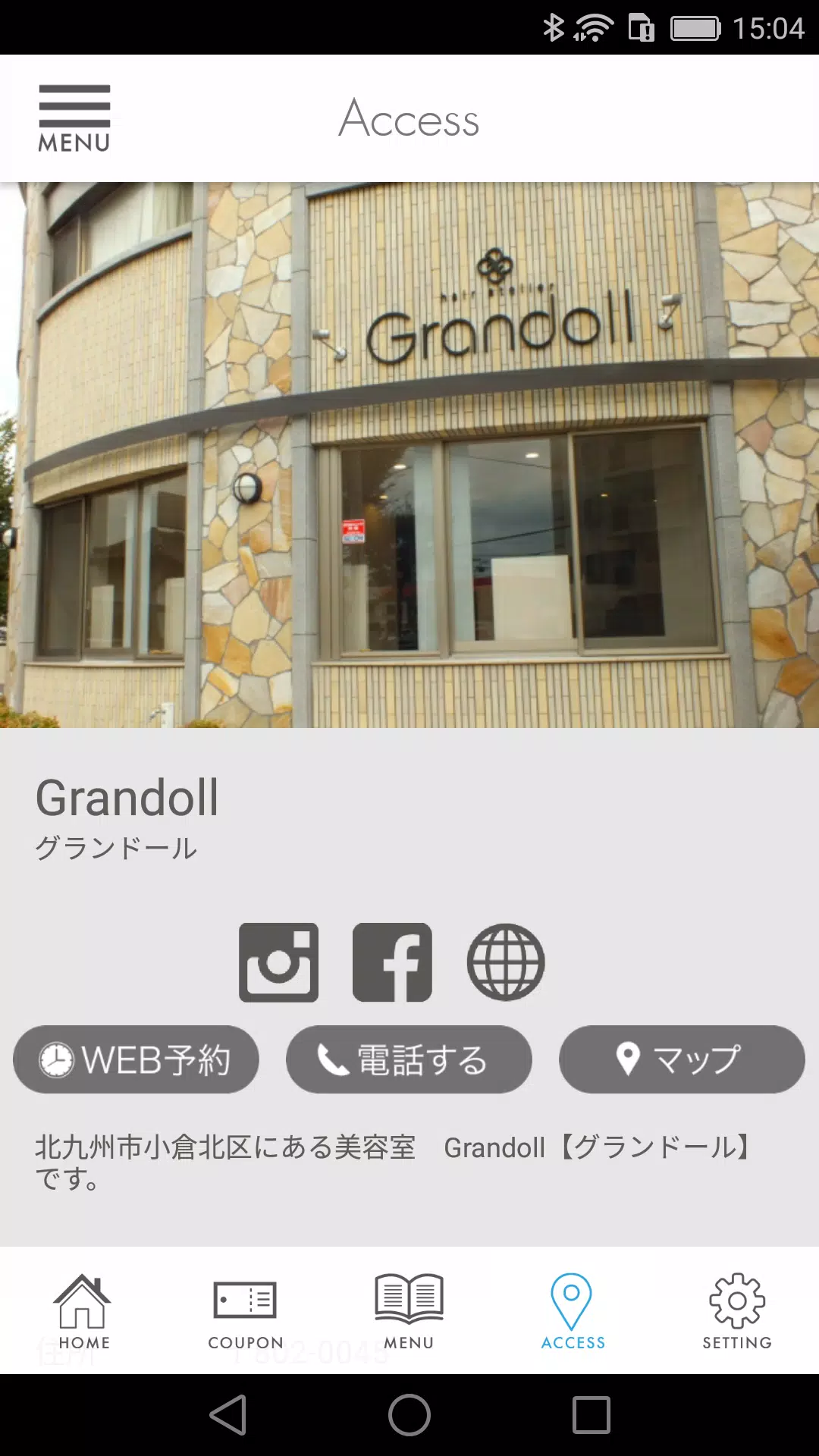Open the Instagram profile icon
This screenshot has width=819, height=1456.
278,962
